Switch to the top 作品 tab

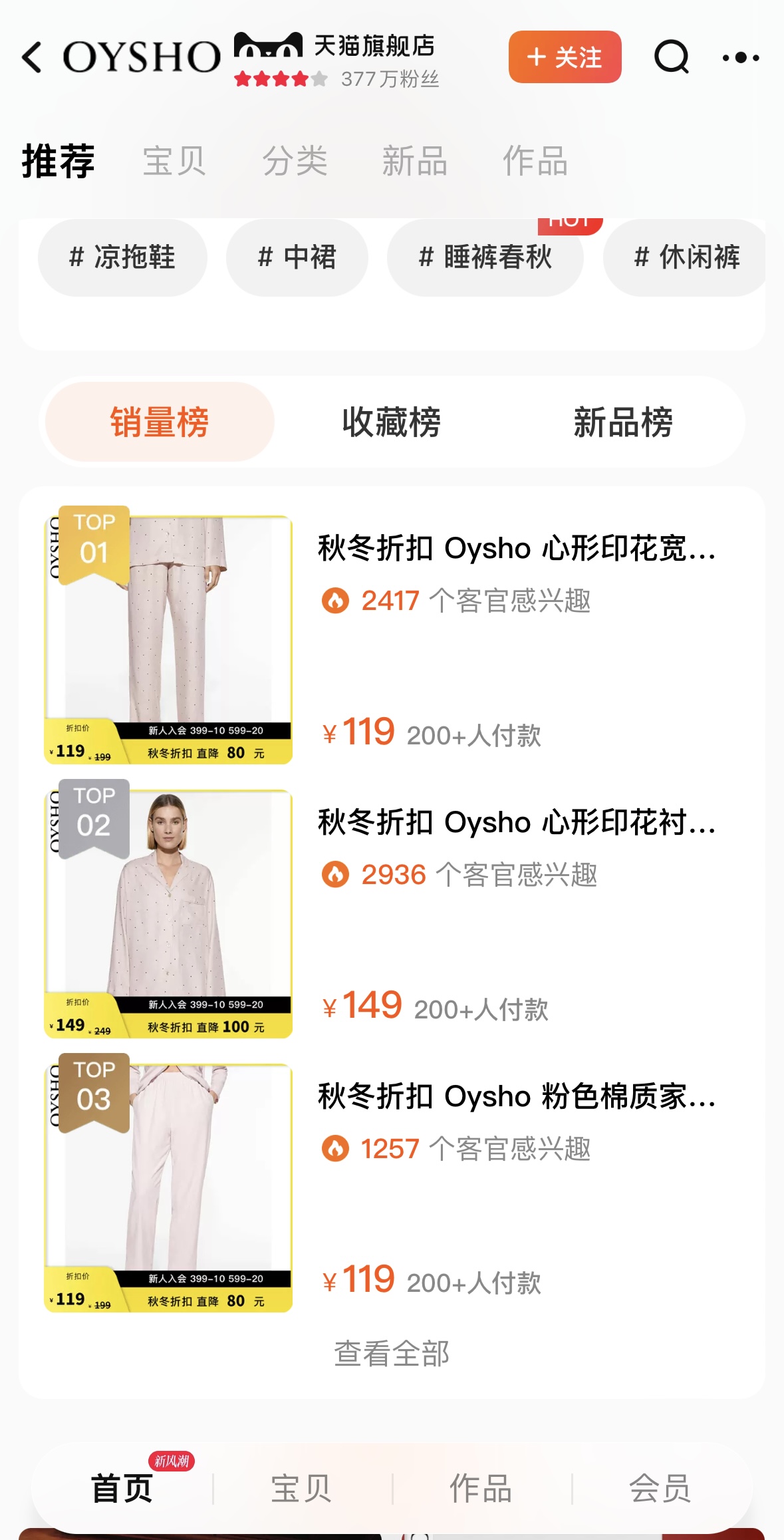pyautogui.click(x=535, y=162)
